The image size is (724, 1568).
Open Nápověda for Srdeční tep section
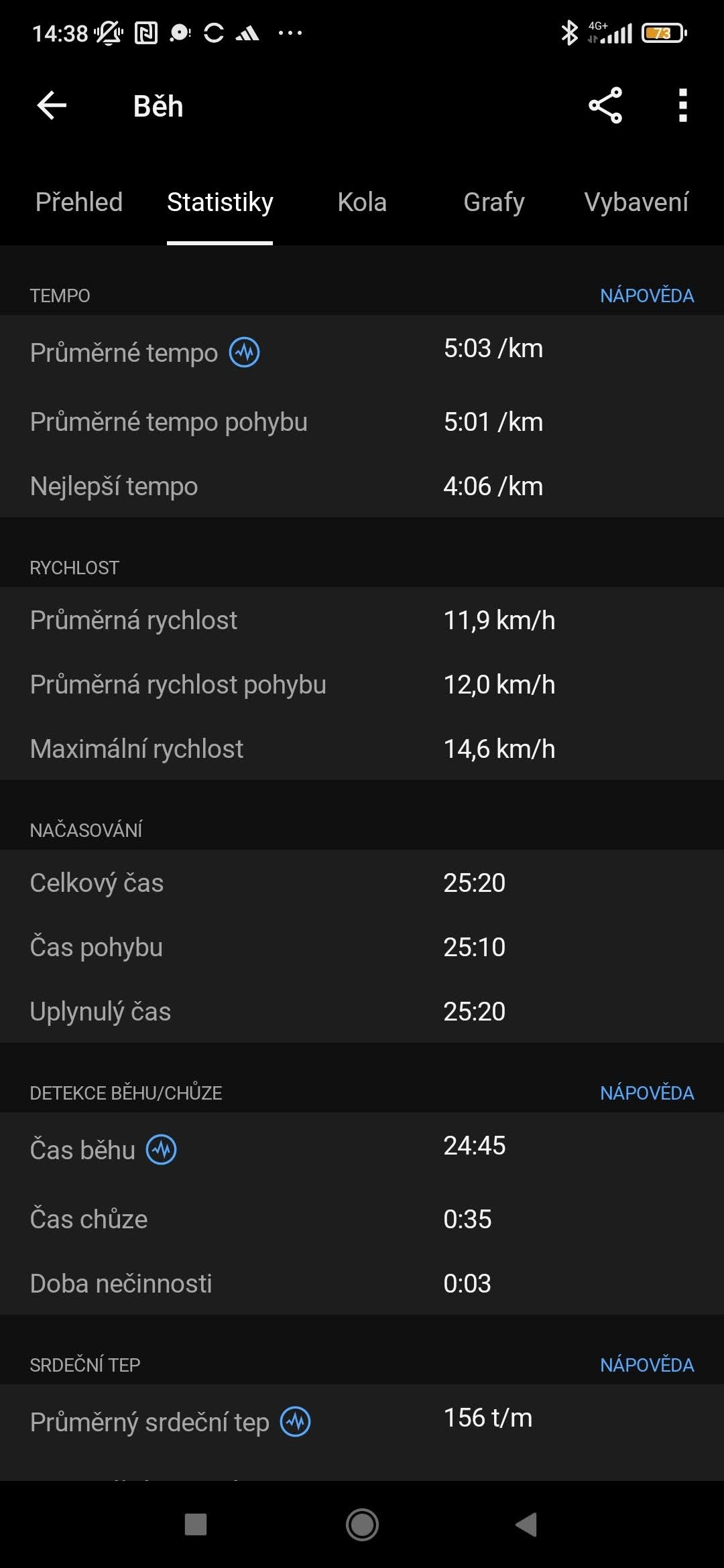pyautogui.click(x=646, y=1365)
